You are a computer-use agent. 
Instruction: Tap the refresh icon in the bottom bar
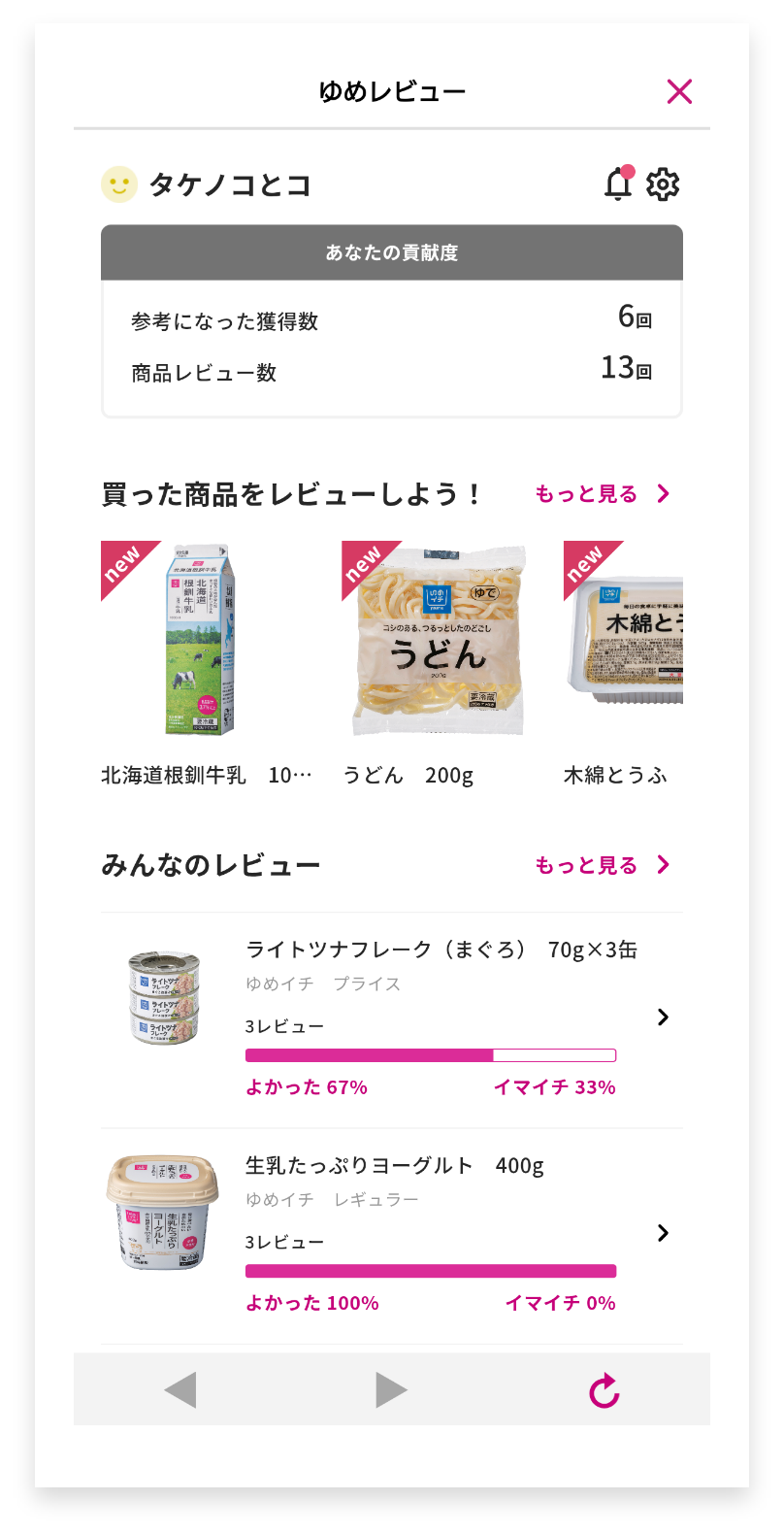pos(604,1389)
